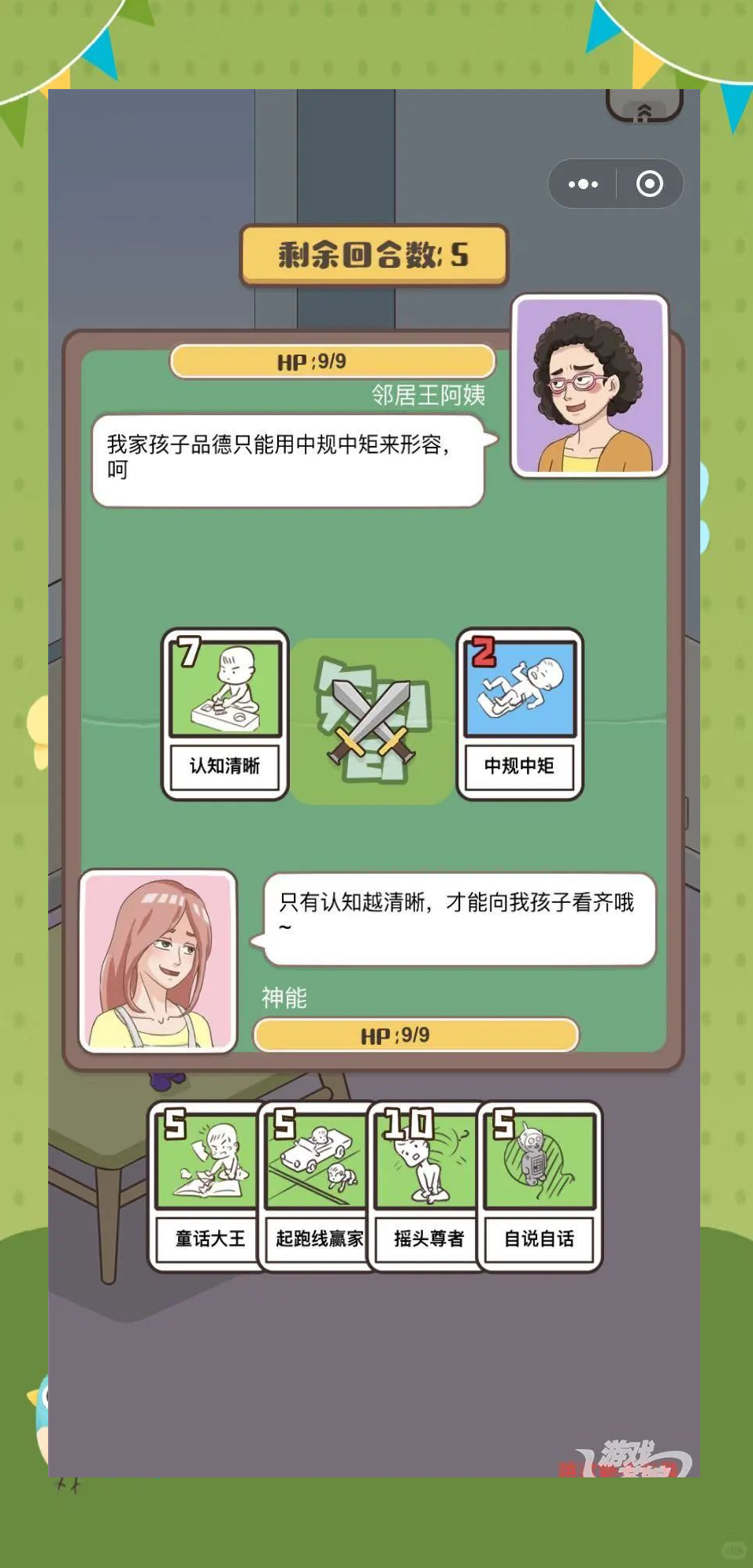
Task: Play the 童话大王 card
Action: pos(207,1185)
